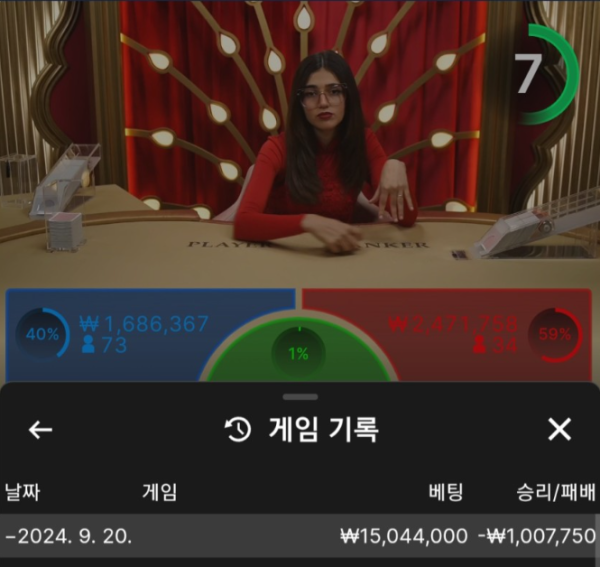The image size is (600, 567).
Task: Tap the sheet's drag handle
Action: (300, 397)
